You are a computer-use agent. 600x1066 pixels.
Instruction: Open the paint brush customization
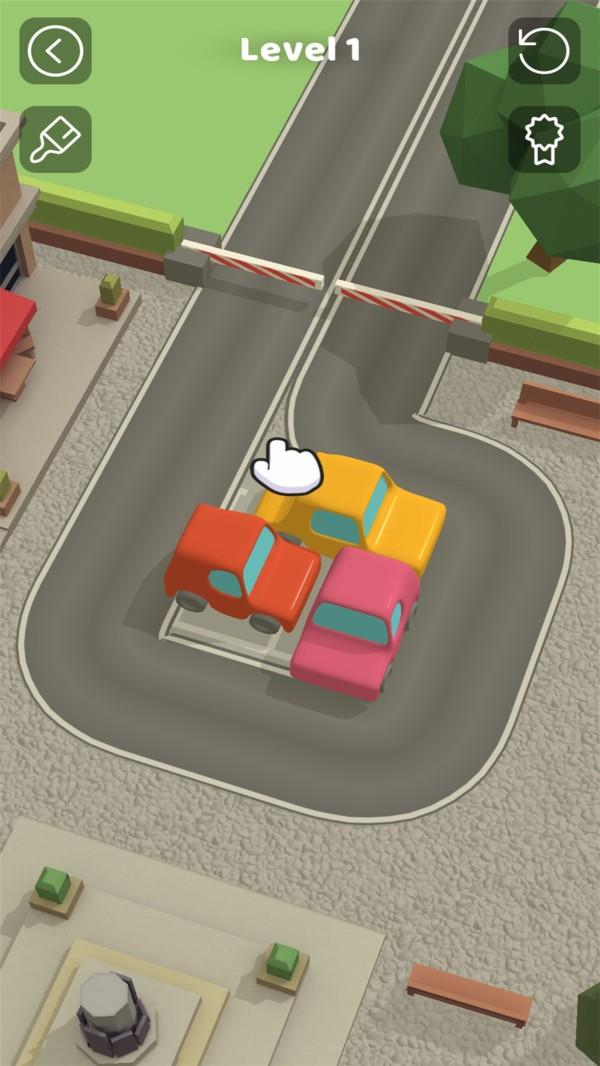(55, 139)
